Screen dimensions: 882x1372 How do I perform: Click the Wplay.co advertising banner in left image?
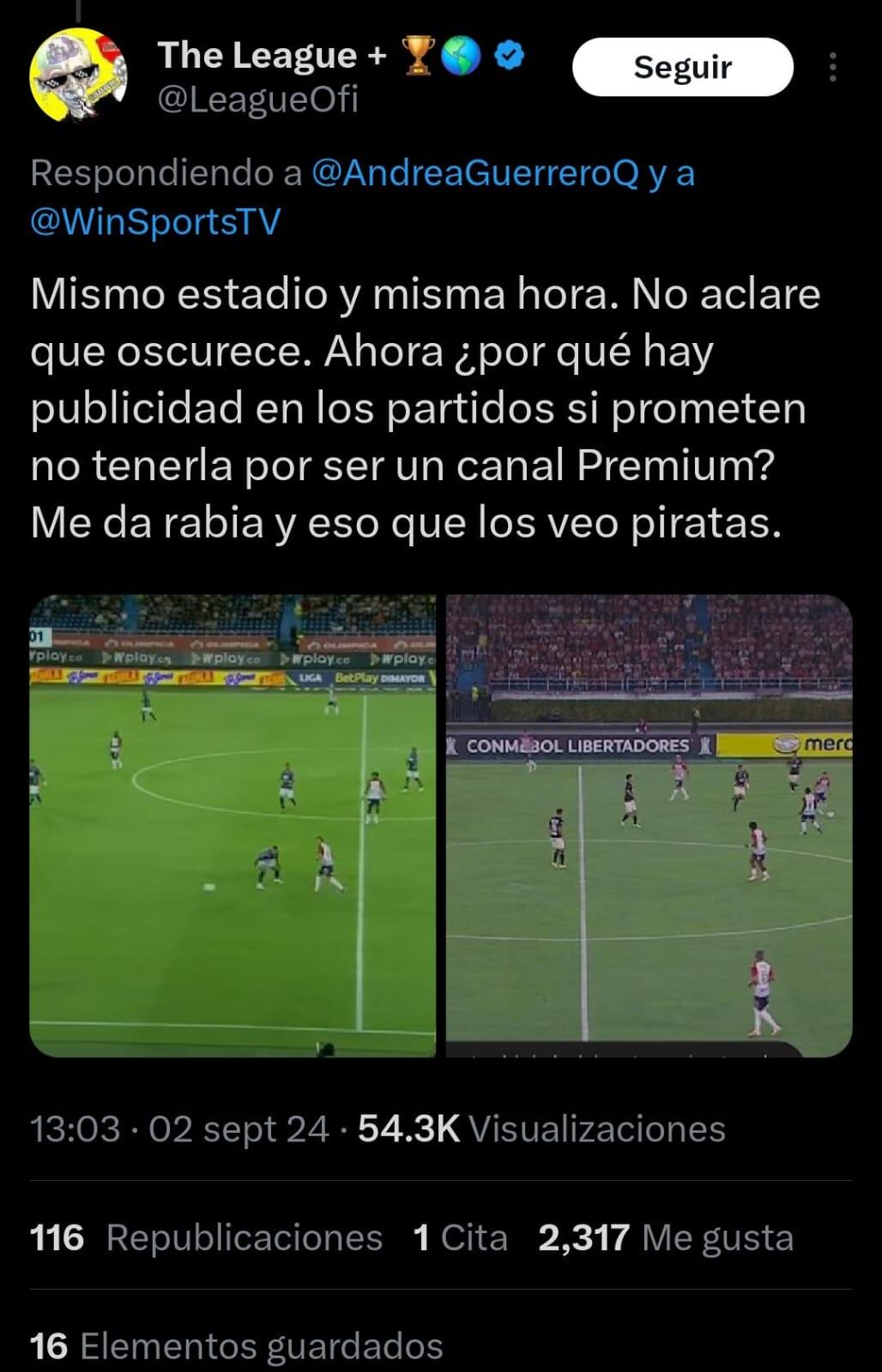232,659
